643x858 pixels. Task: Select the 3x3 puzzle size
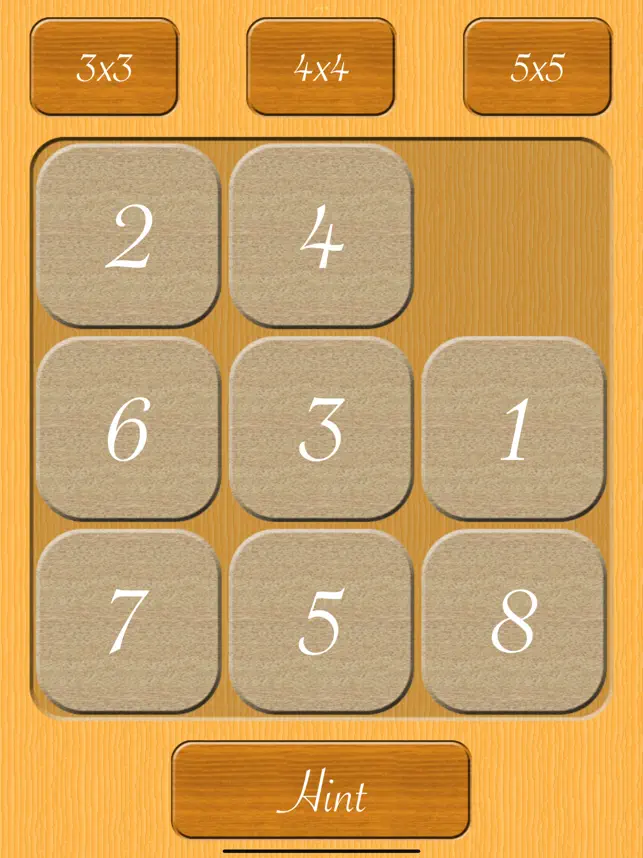[x=104, y=67]
